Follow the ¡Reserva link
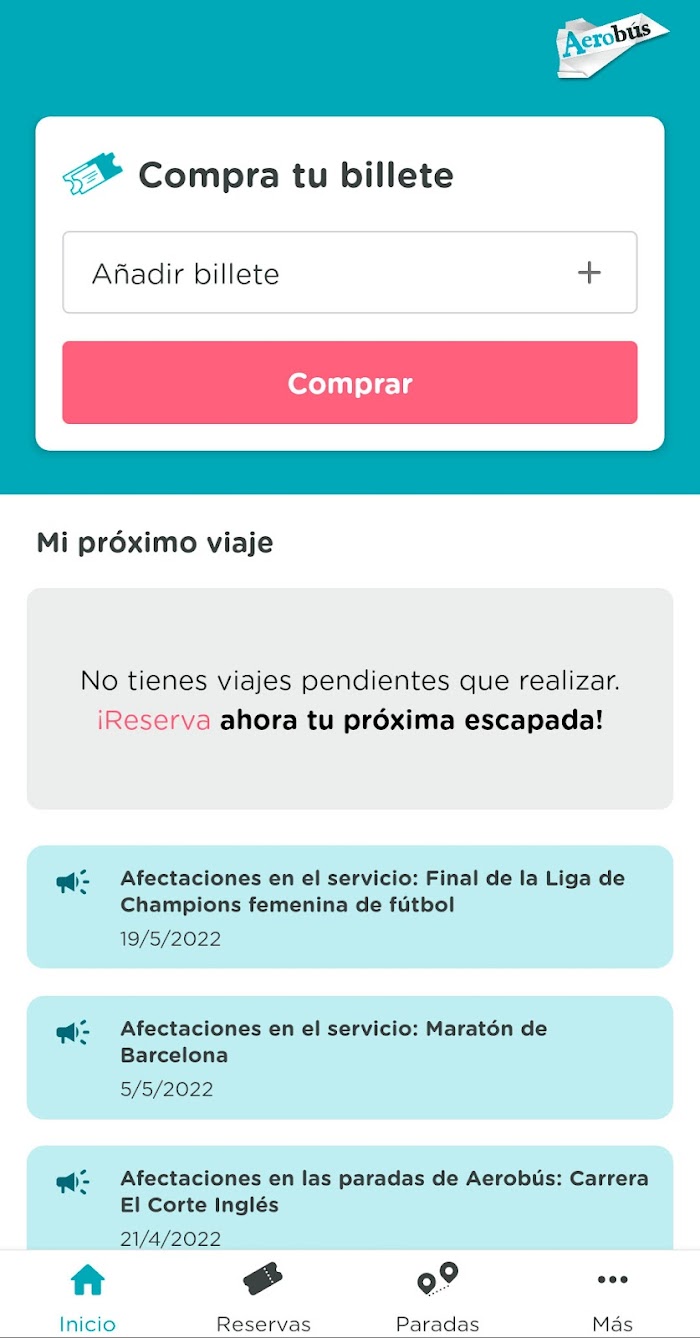The height and width of the screenshot is (1338, 700). tap(154, 720)
